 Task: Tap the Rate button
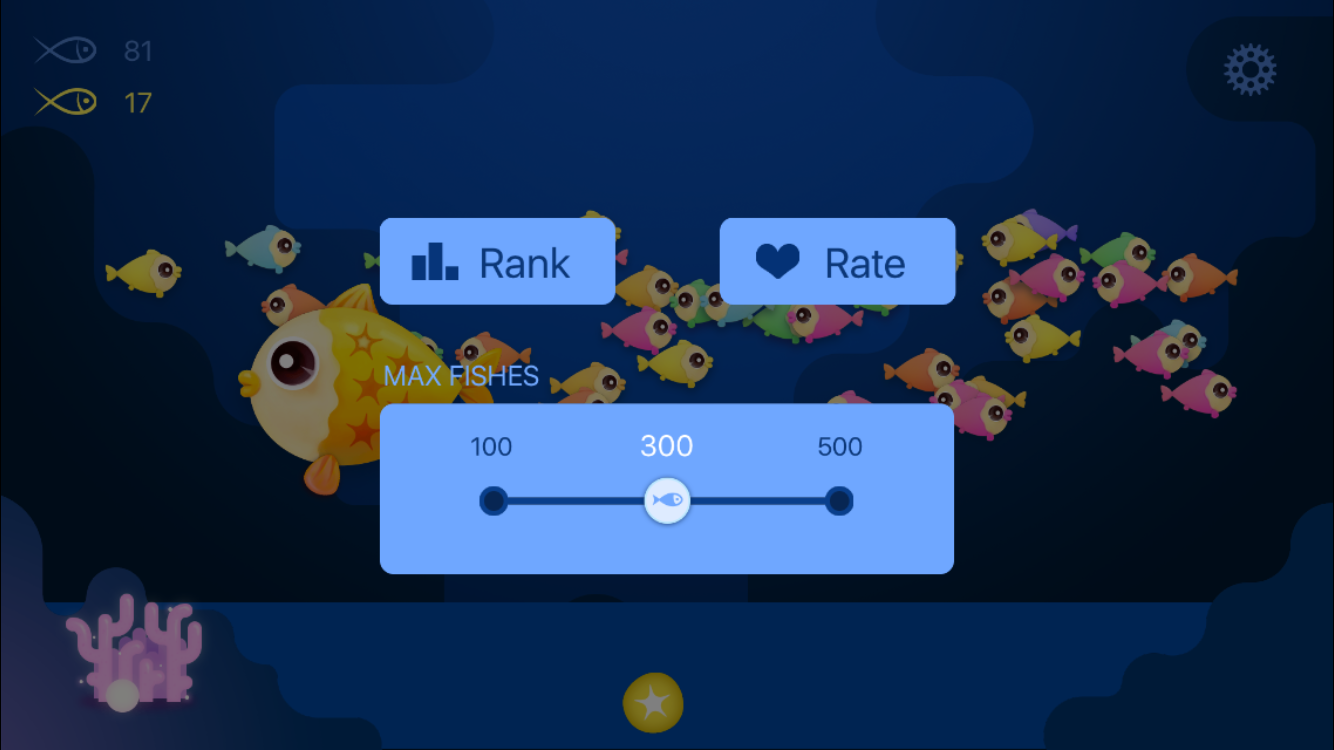837,262
